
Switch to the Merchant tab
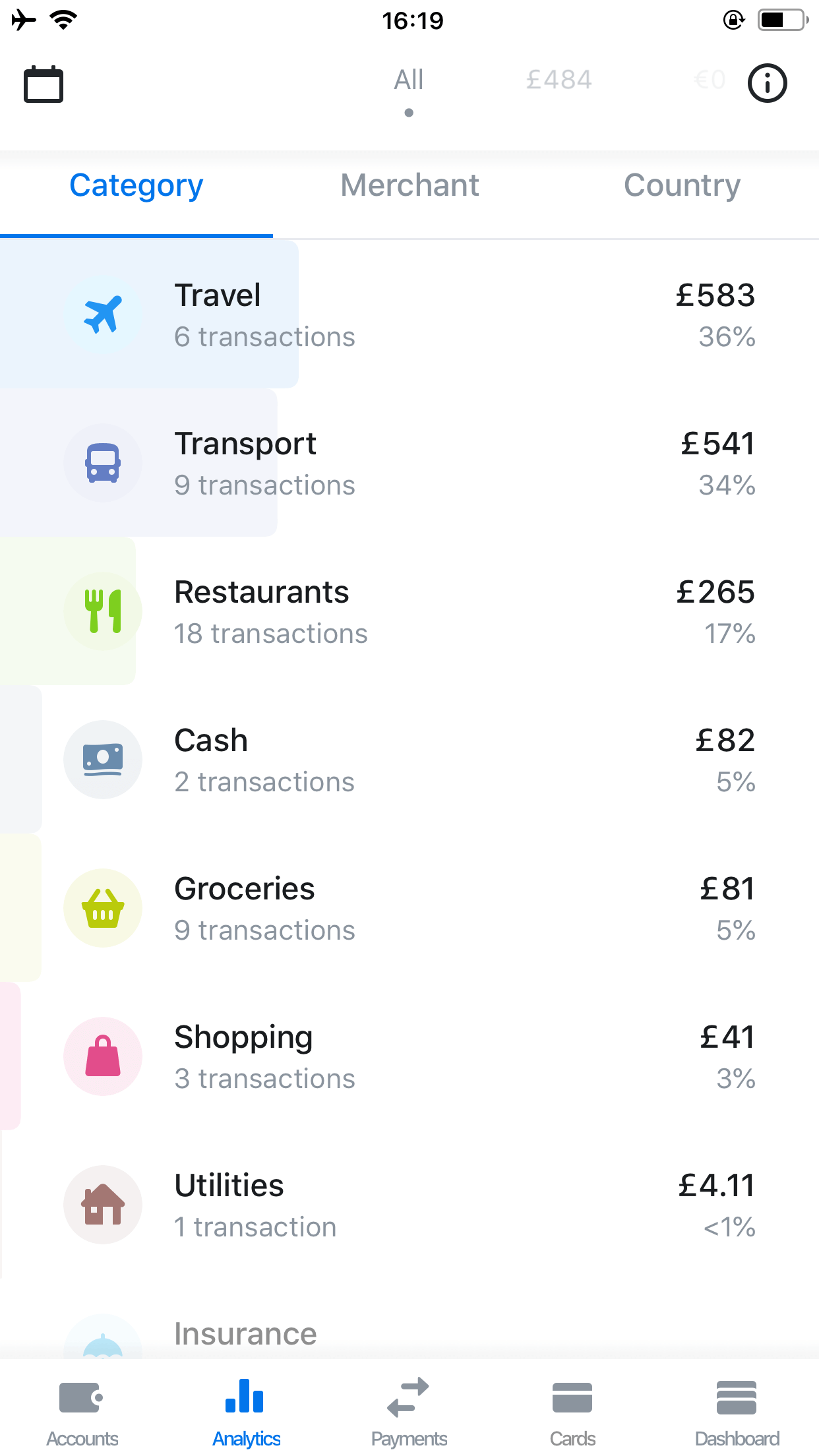point(409,185)
